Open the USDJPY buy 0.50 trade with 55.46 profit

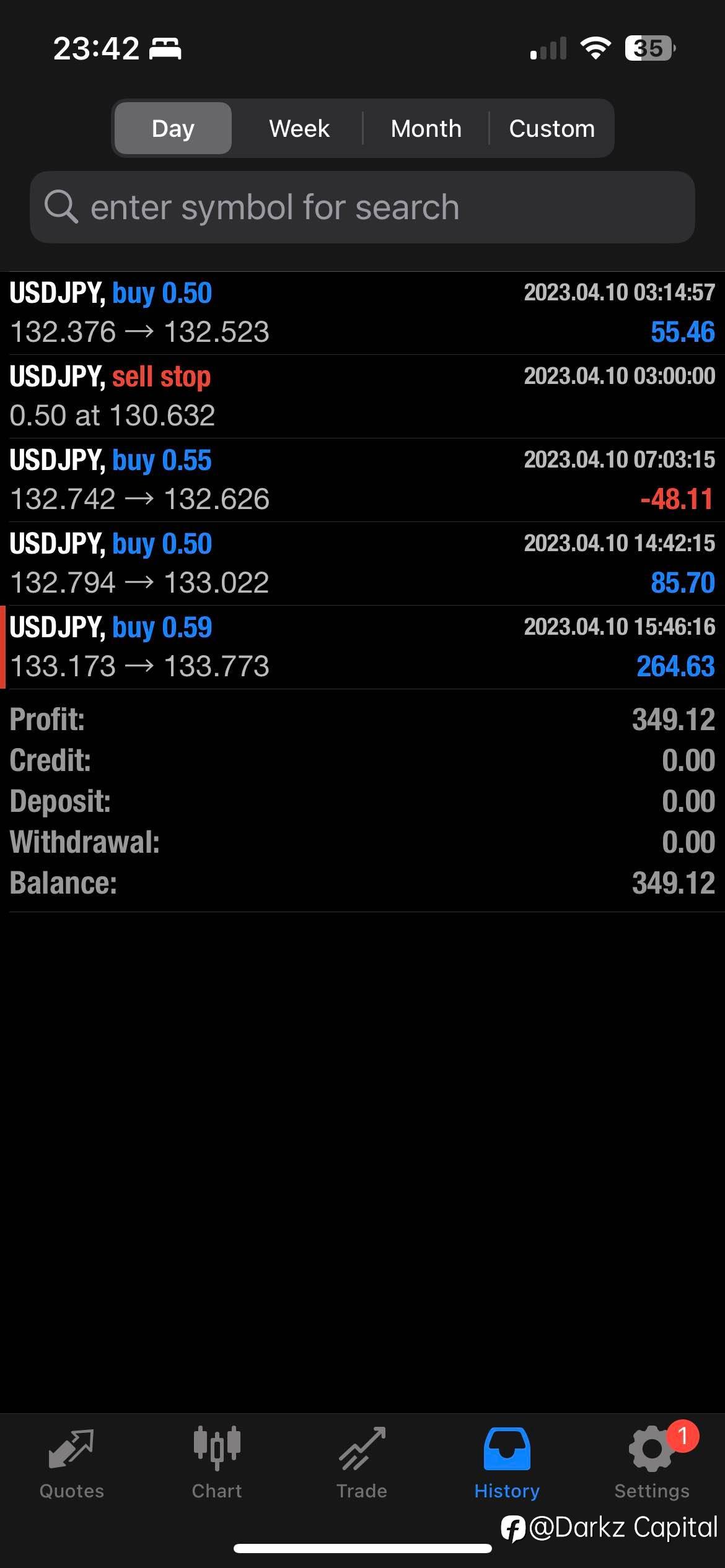[x=362, y=313]
